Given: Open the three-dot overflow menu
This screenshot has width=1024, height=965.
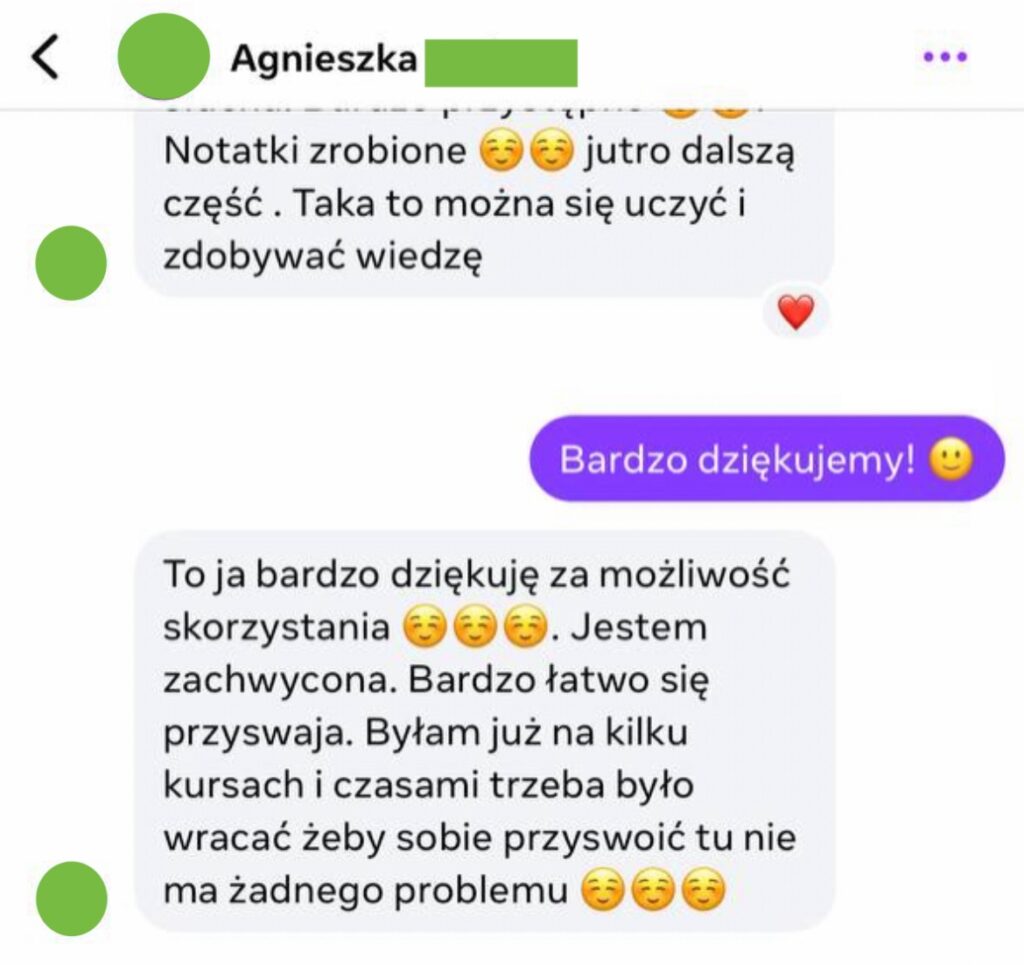Looking at the screenshot, I should [x=944, y=57].
